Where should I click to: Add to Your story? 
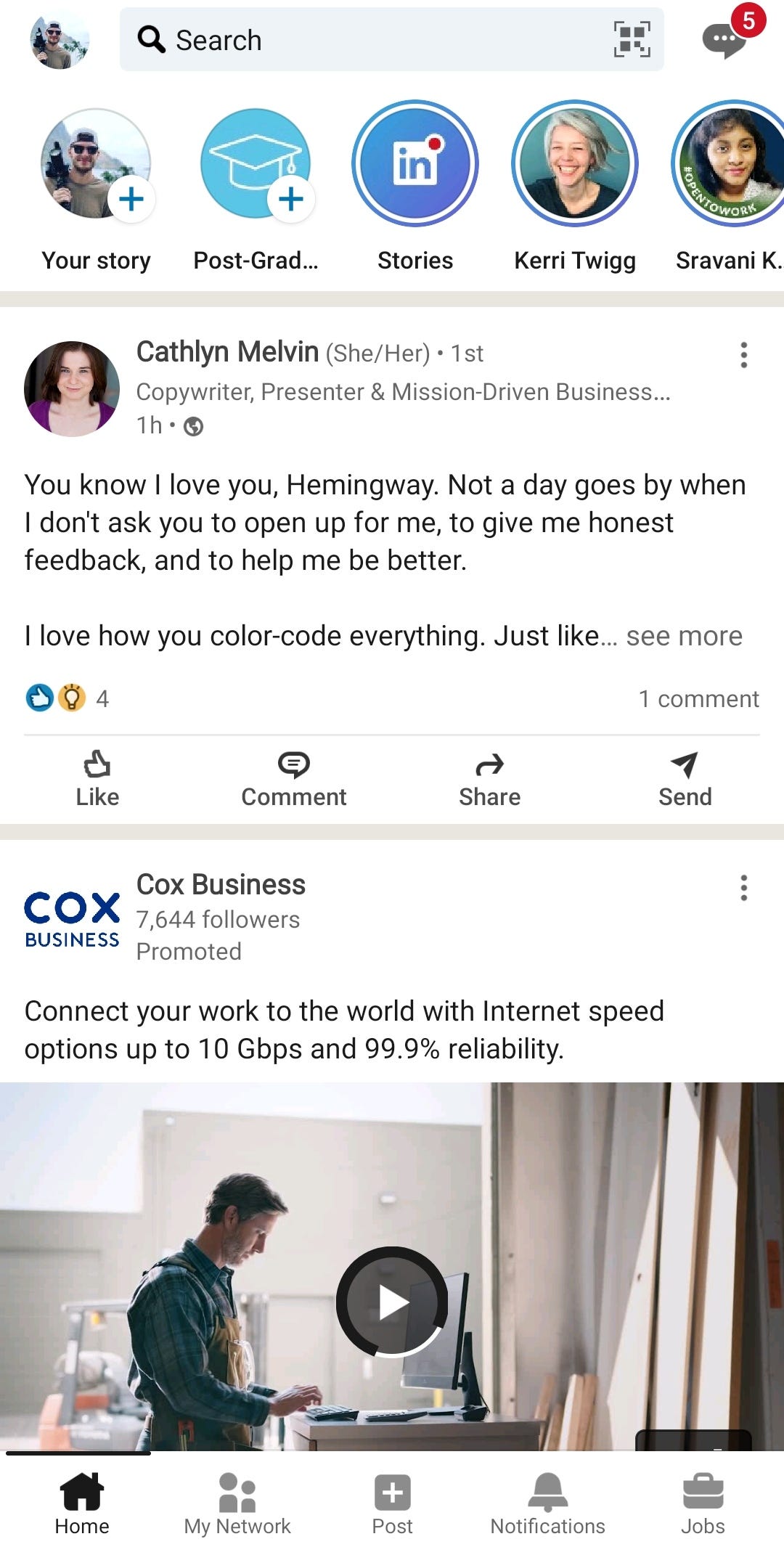(x=96, y=164)
